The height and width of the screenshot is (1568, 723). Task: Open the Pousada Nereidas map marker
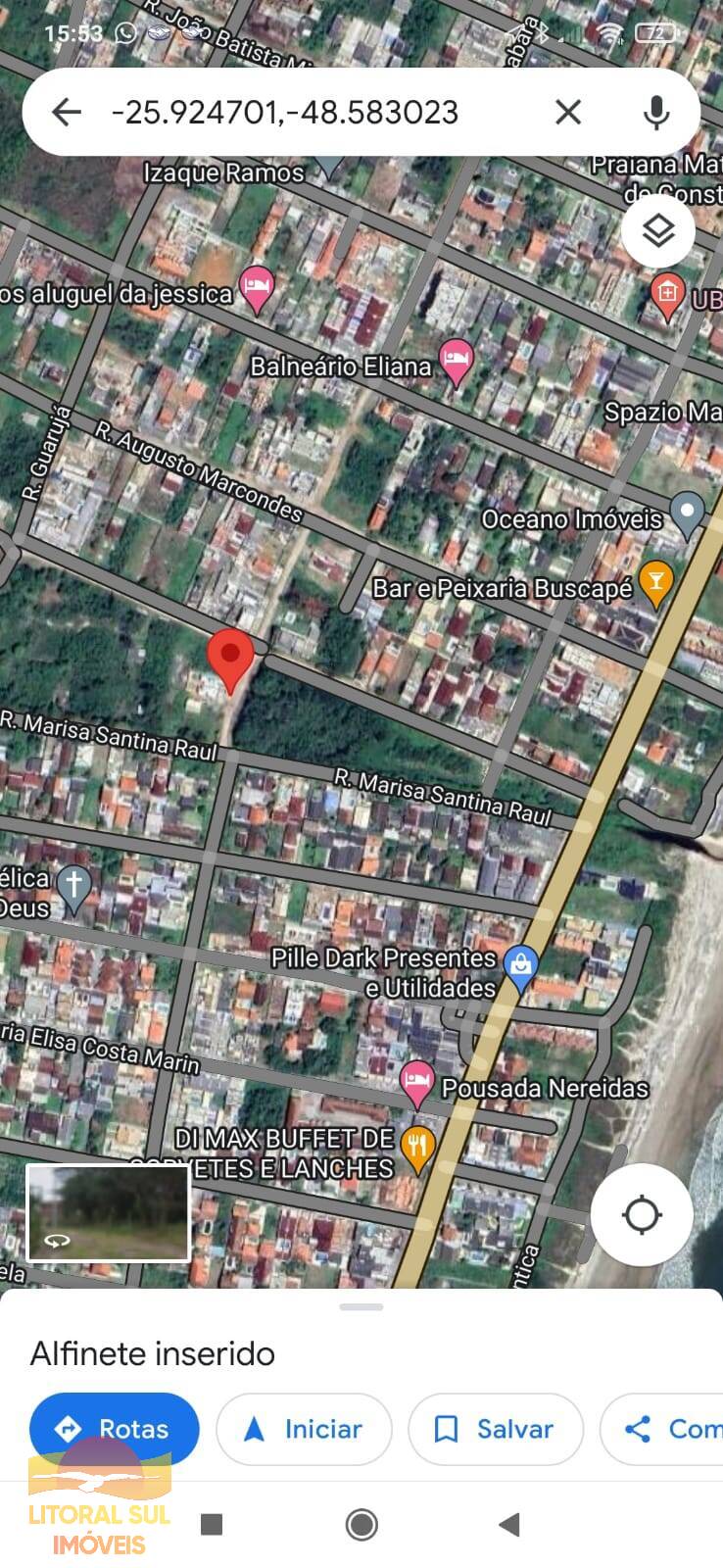point(417,1084)
